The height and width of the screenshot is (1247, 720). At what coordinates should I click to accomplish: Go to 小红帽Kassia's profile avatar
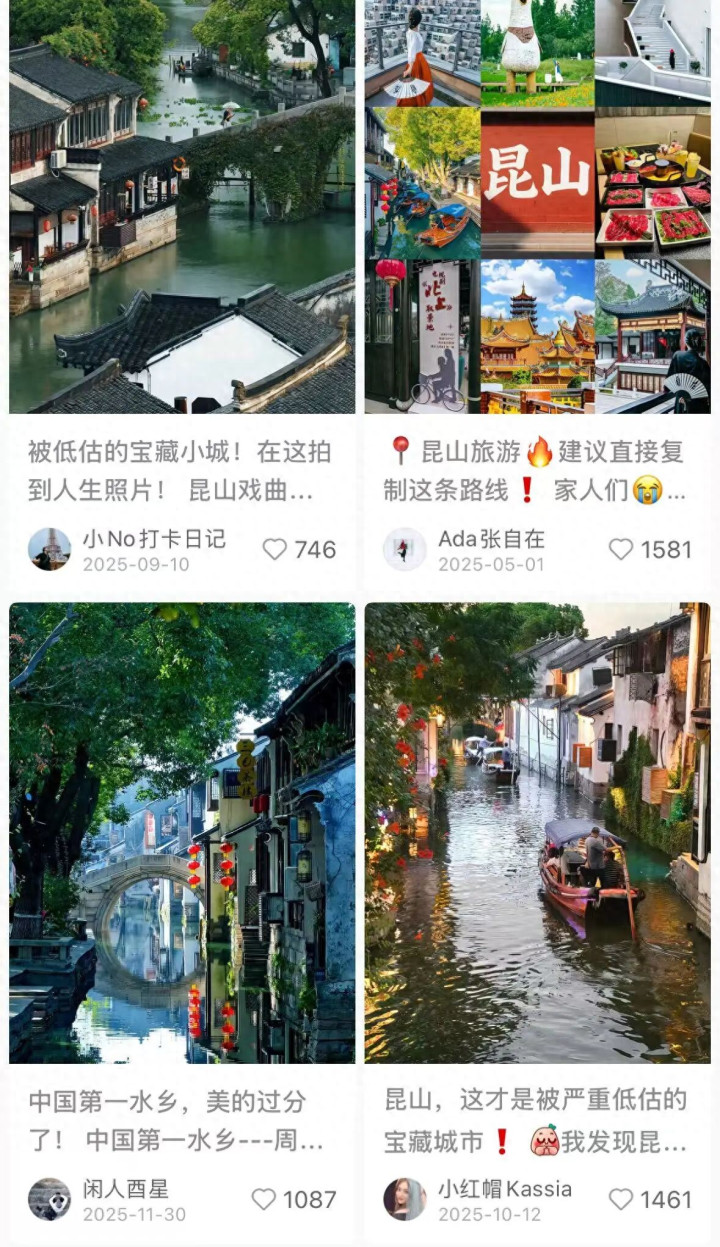tap(405, 1199)
